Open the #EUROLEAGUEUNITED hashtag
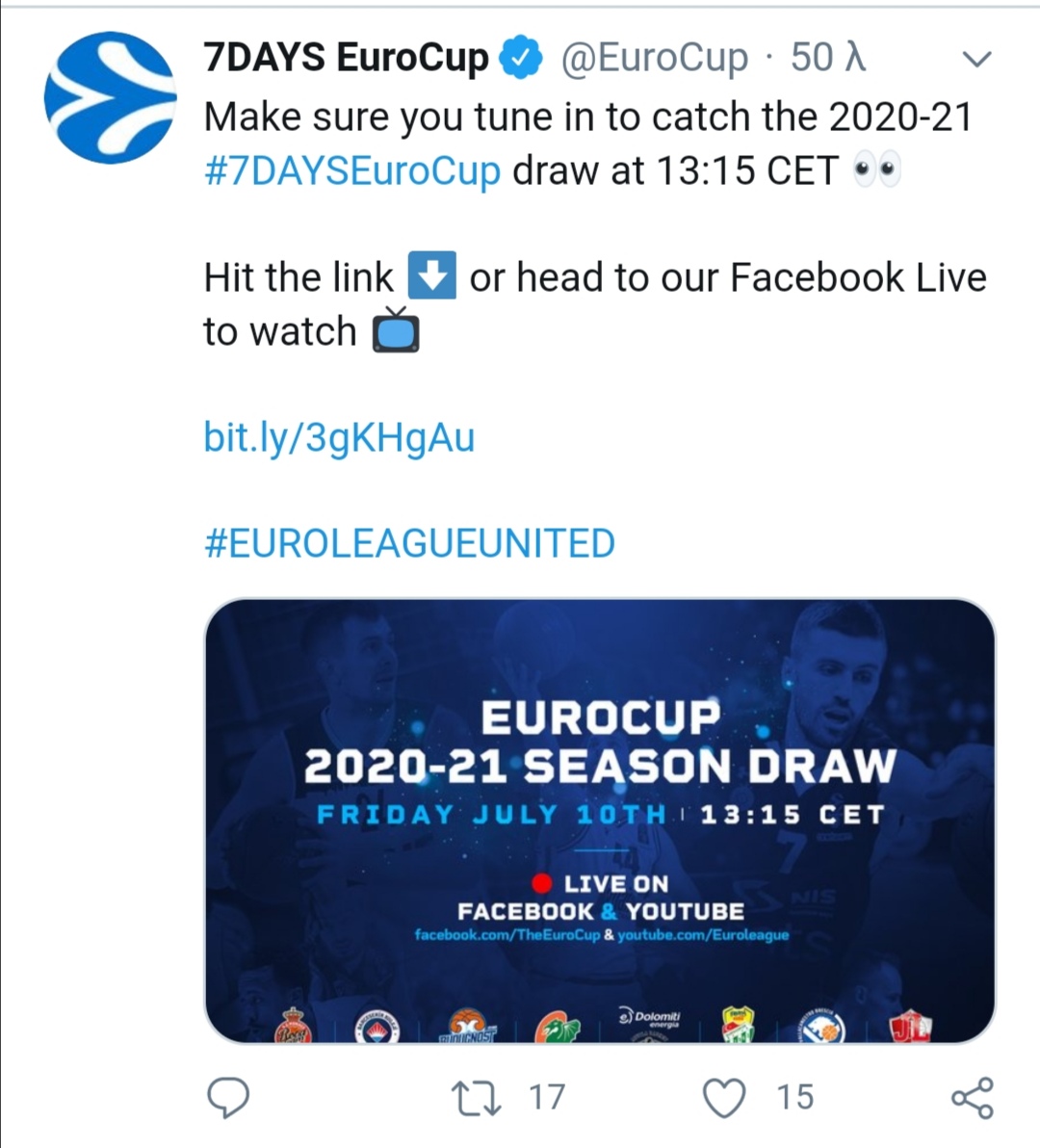 [409, 543]
